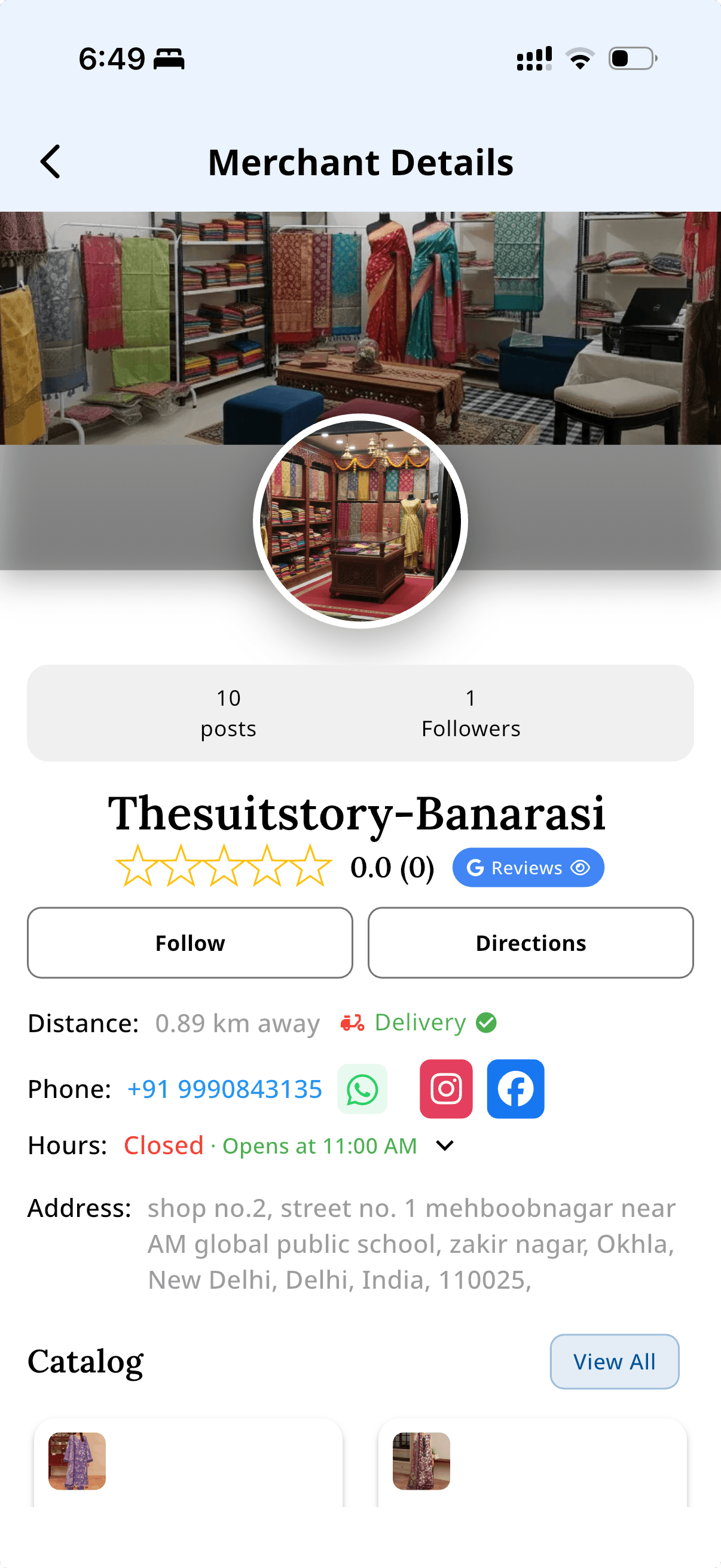Viewport: 721px width, 1568px height.
Task: Open the merchant's Instagram page
Action: pos(445,1089)
